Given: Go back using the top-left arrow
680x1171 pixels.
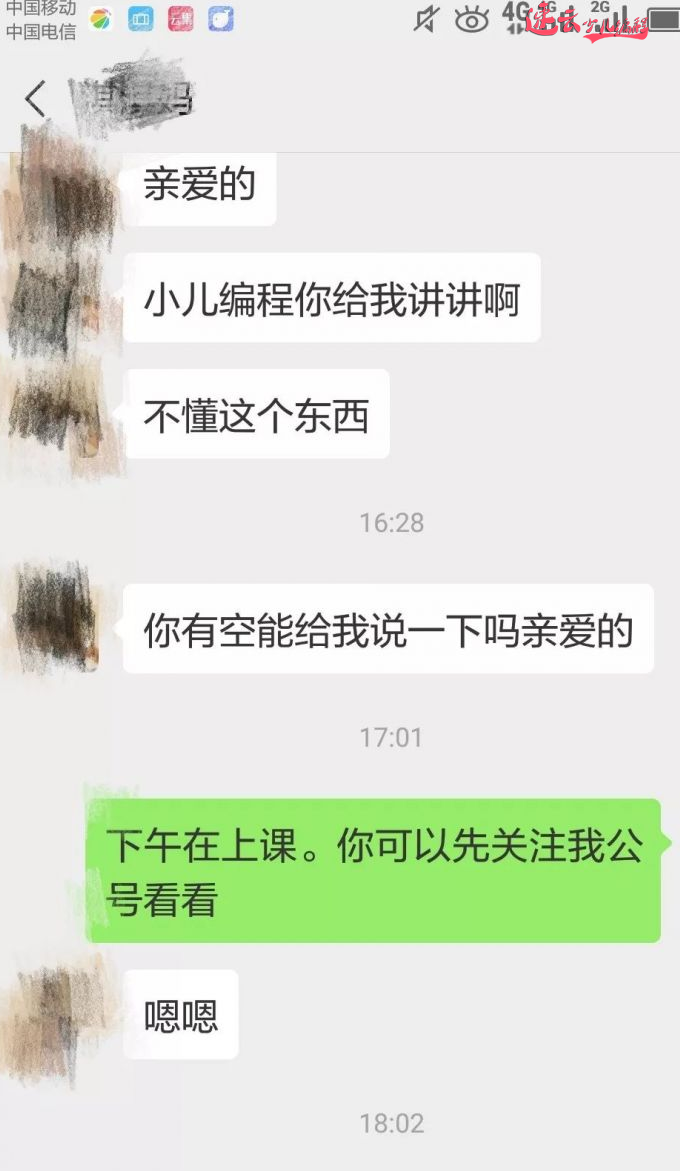Looking at the screenshot, I should point(36,100).
